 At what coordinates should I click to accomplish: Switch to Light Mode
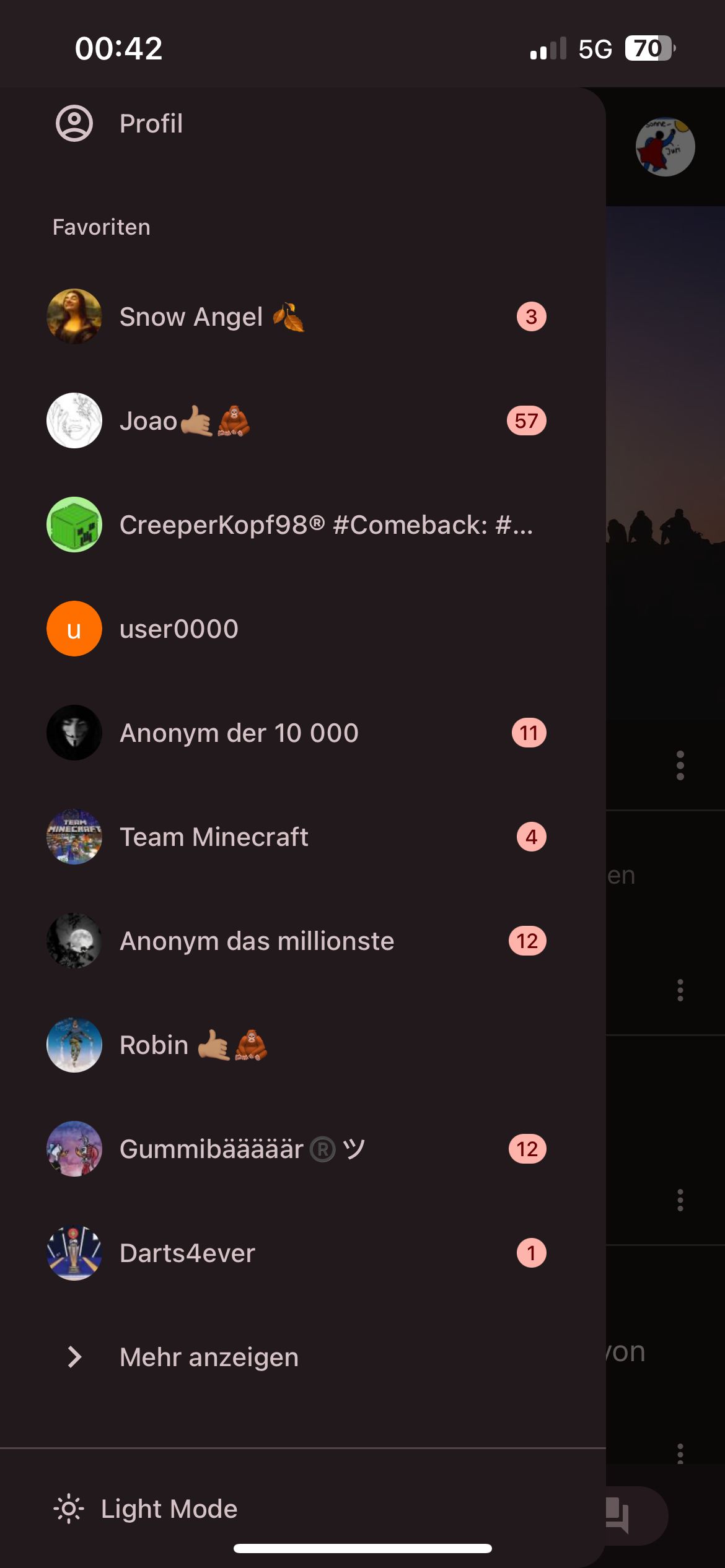169,1509
